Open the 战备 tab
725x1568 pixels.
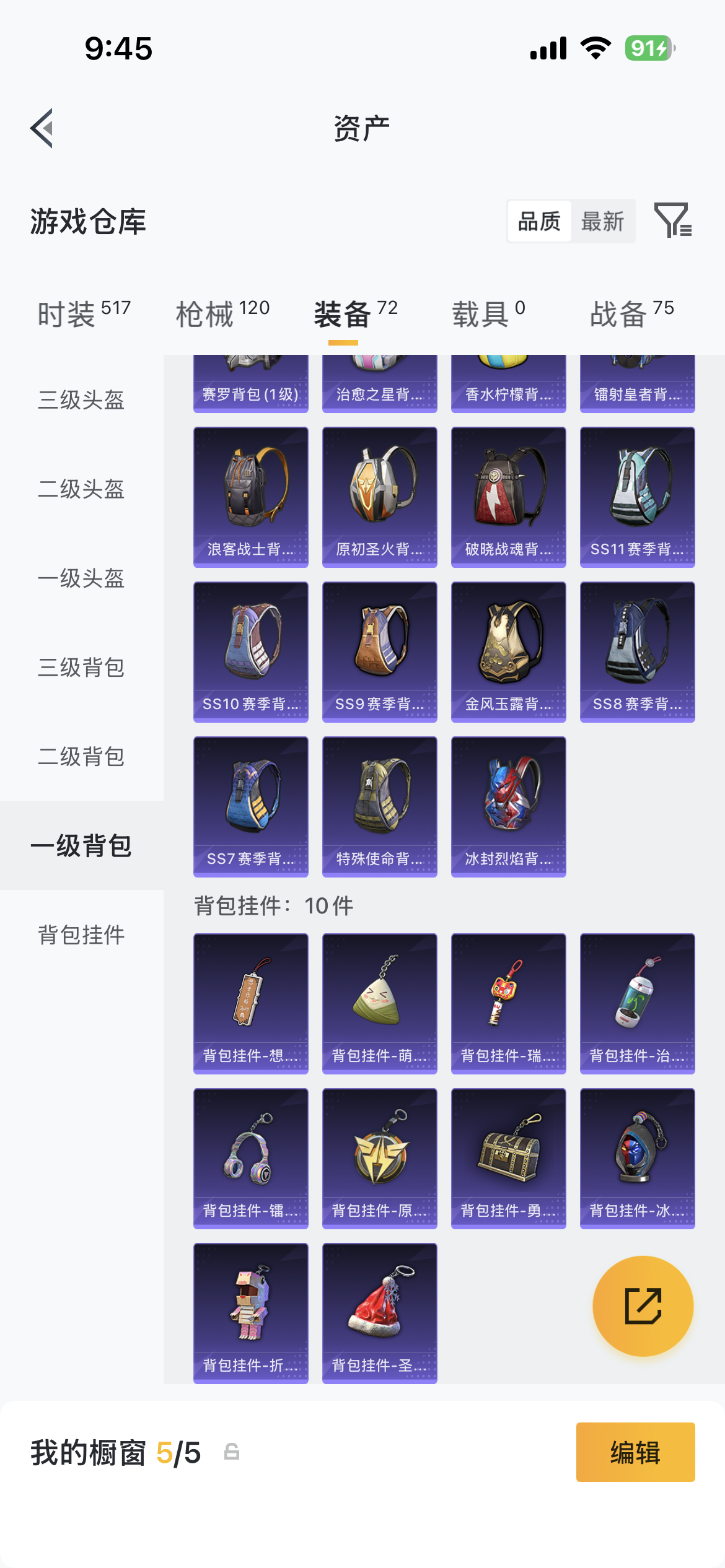(x=631, y=313)
